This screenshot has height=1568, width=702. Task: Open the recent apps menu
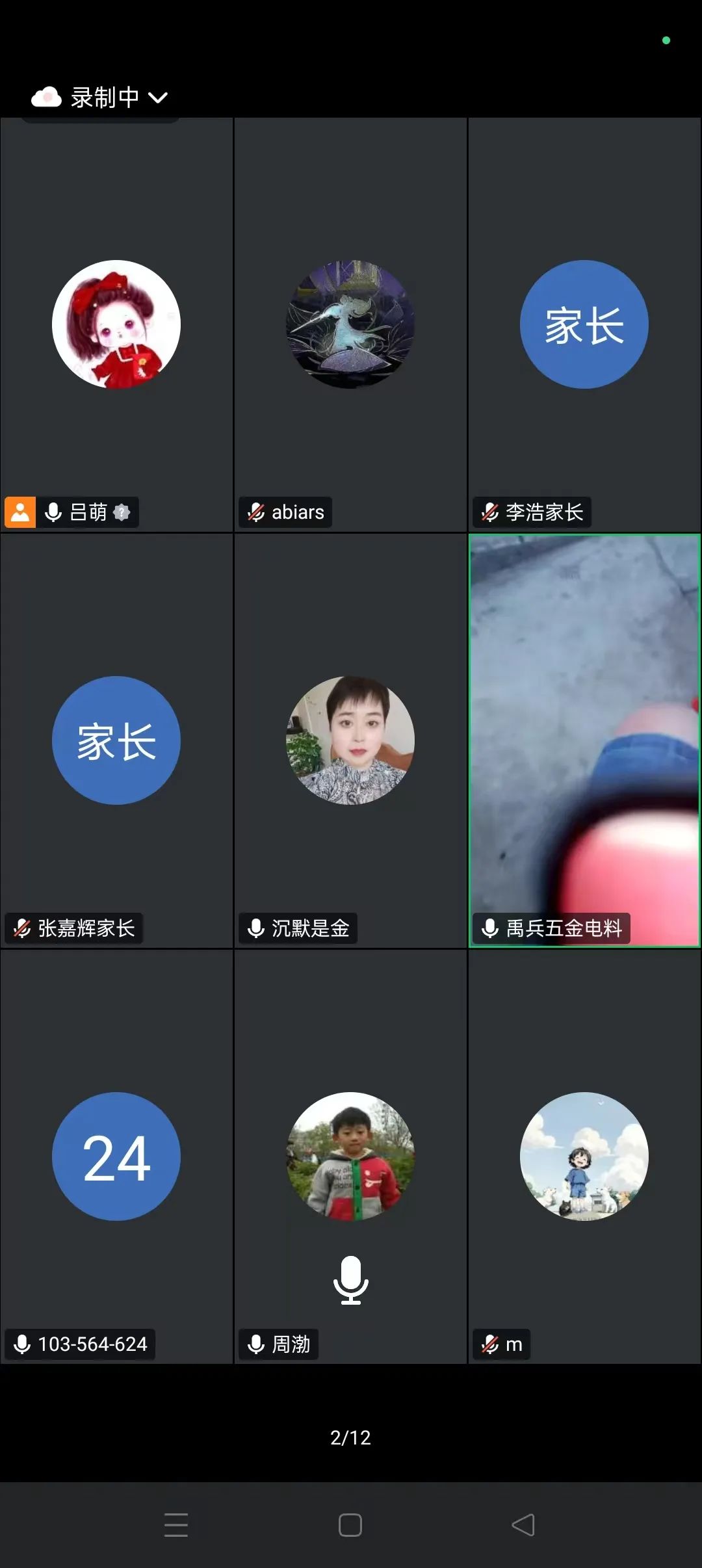pyautogui.click(x=176, y=1524)
